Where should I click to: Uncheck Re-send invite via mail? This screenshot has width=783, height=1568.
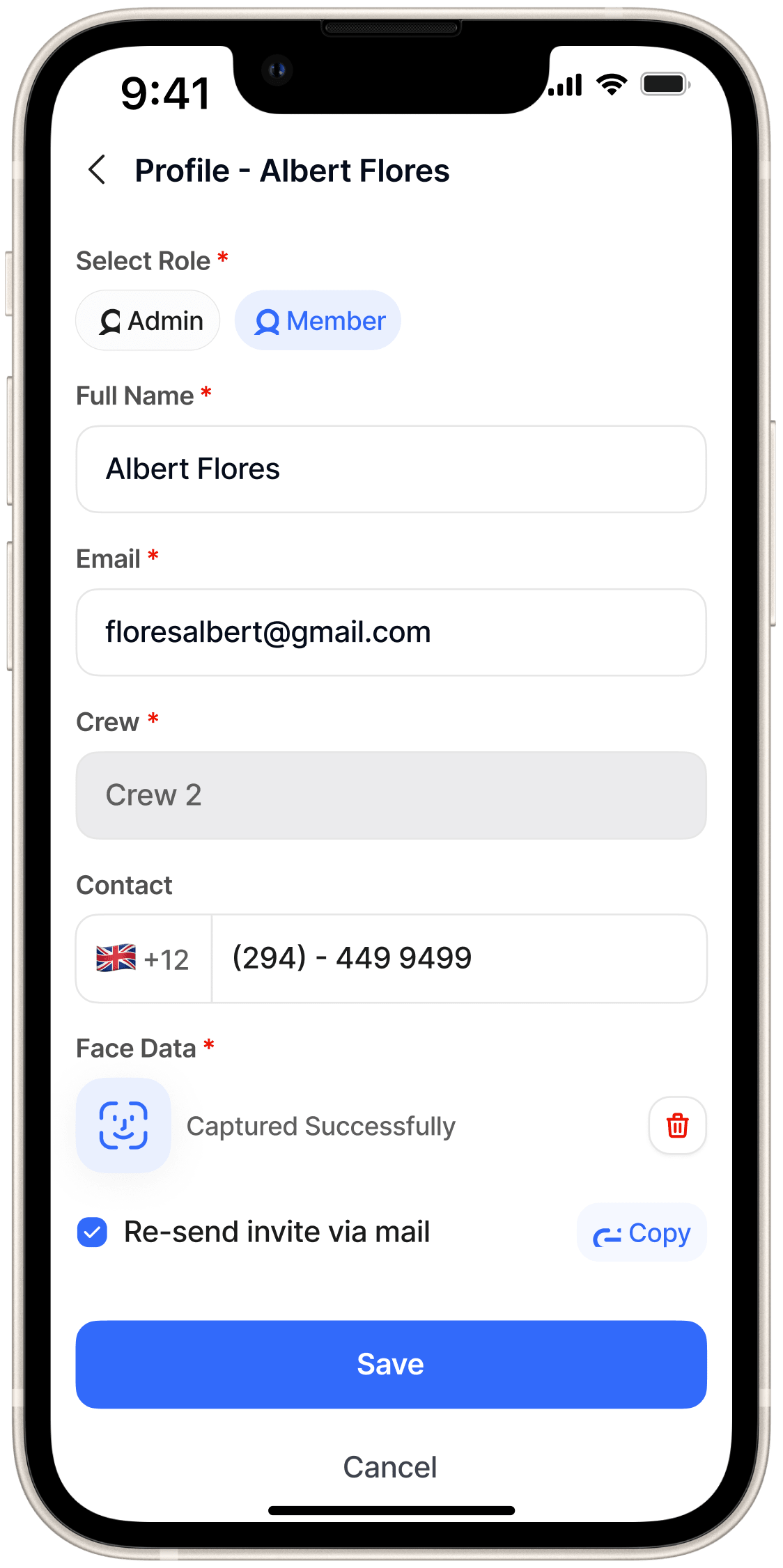(92, 1232)
